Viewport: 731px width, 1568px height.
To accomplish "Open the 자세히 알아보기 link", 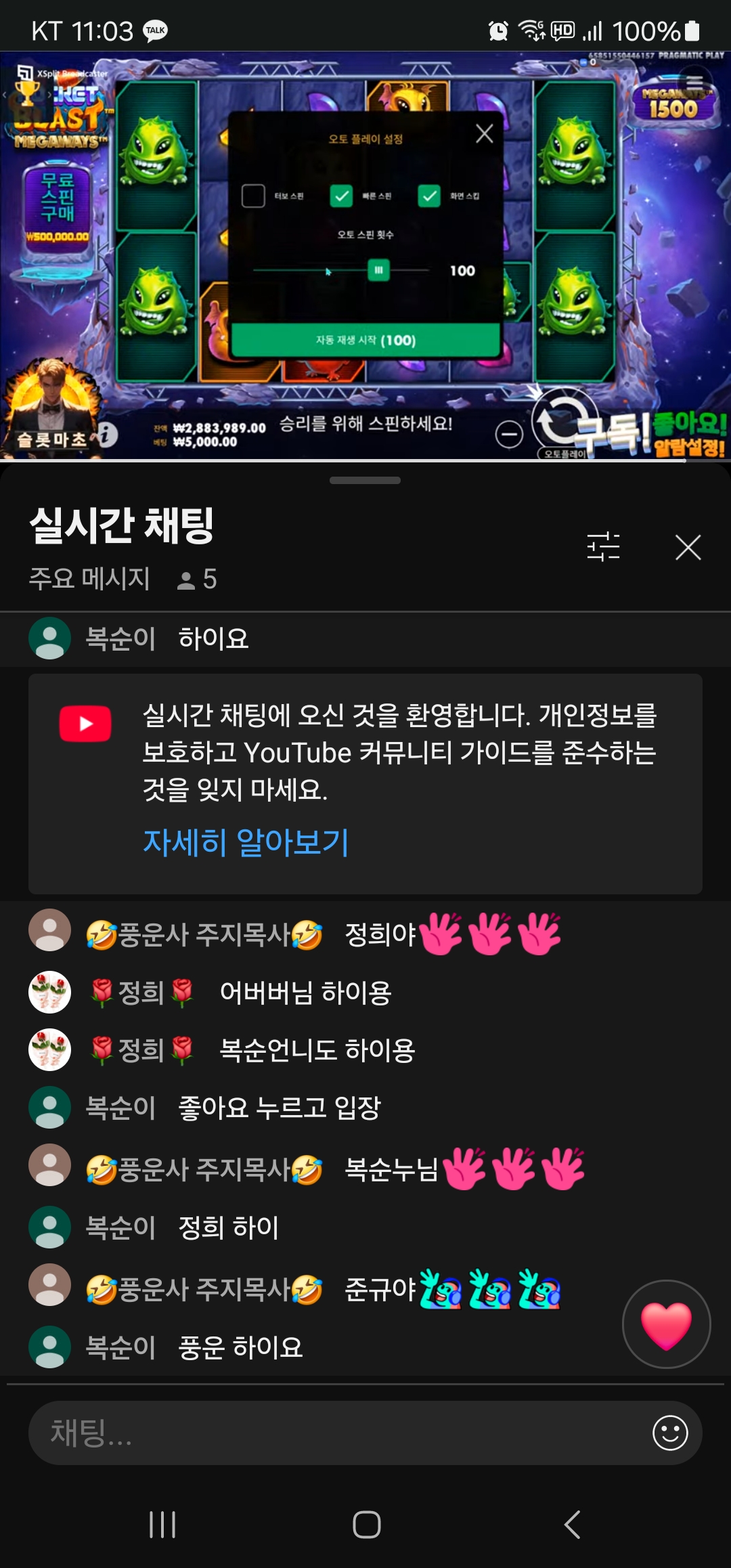I will 246,842.
